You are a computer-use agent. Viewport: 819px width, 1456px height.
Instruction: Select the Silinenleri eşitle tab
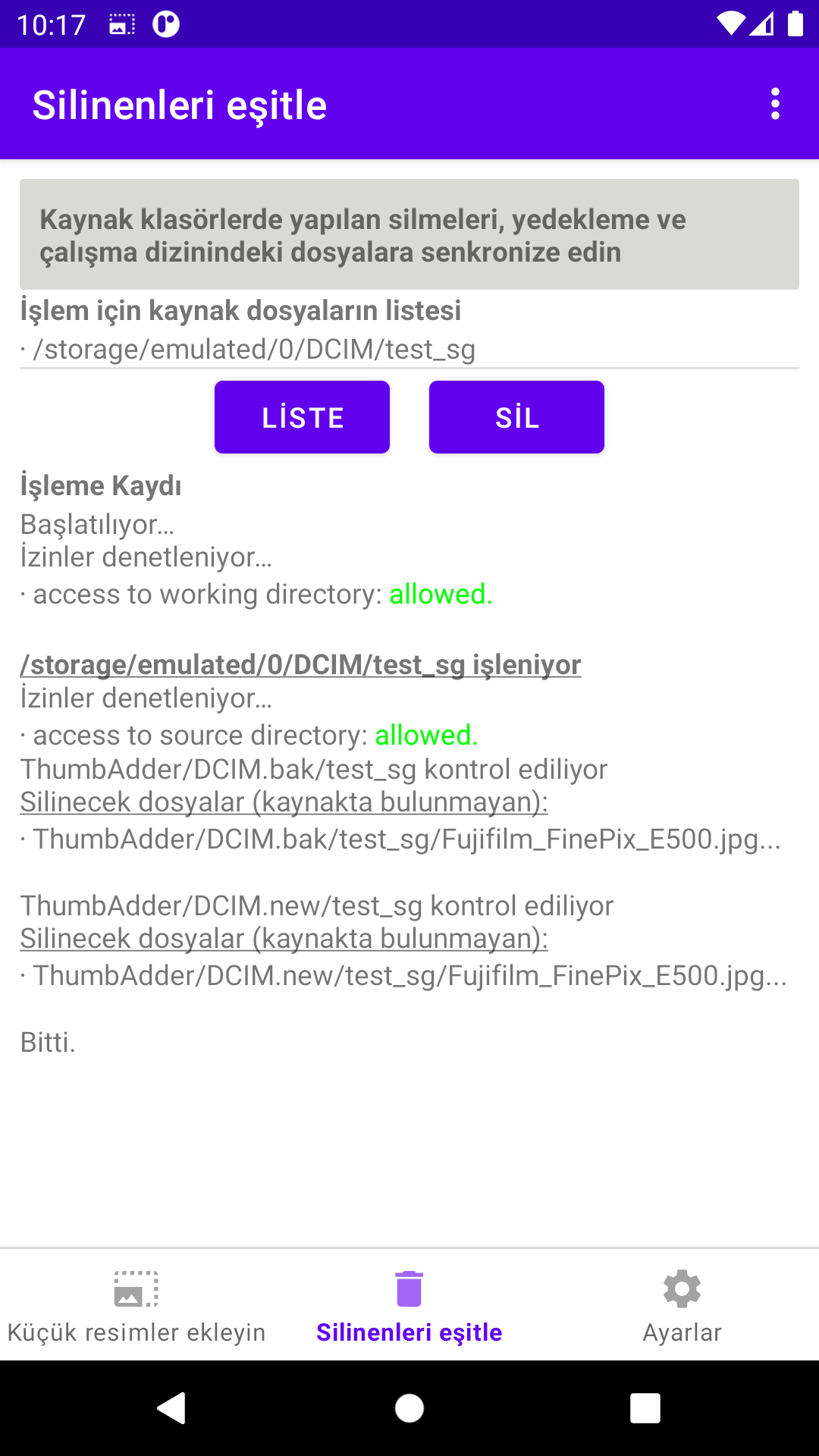click(409, 1306)
